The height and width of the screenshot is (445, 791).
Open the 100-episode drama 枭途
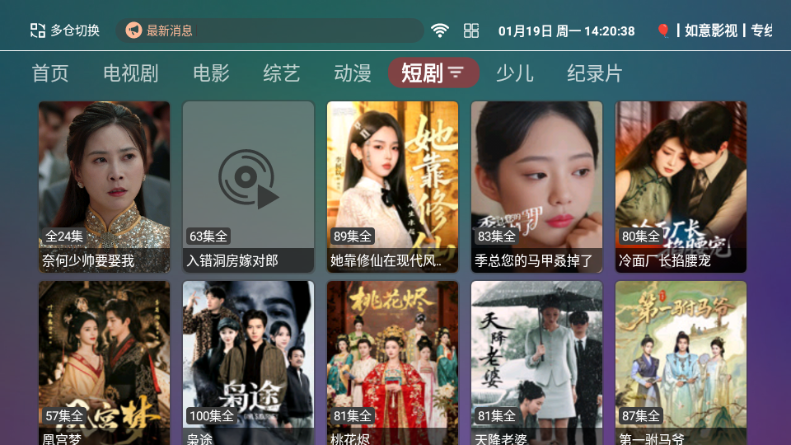248,363
